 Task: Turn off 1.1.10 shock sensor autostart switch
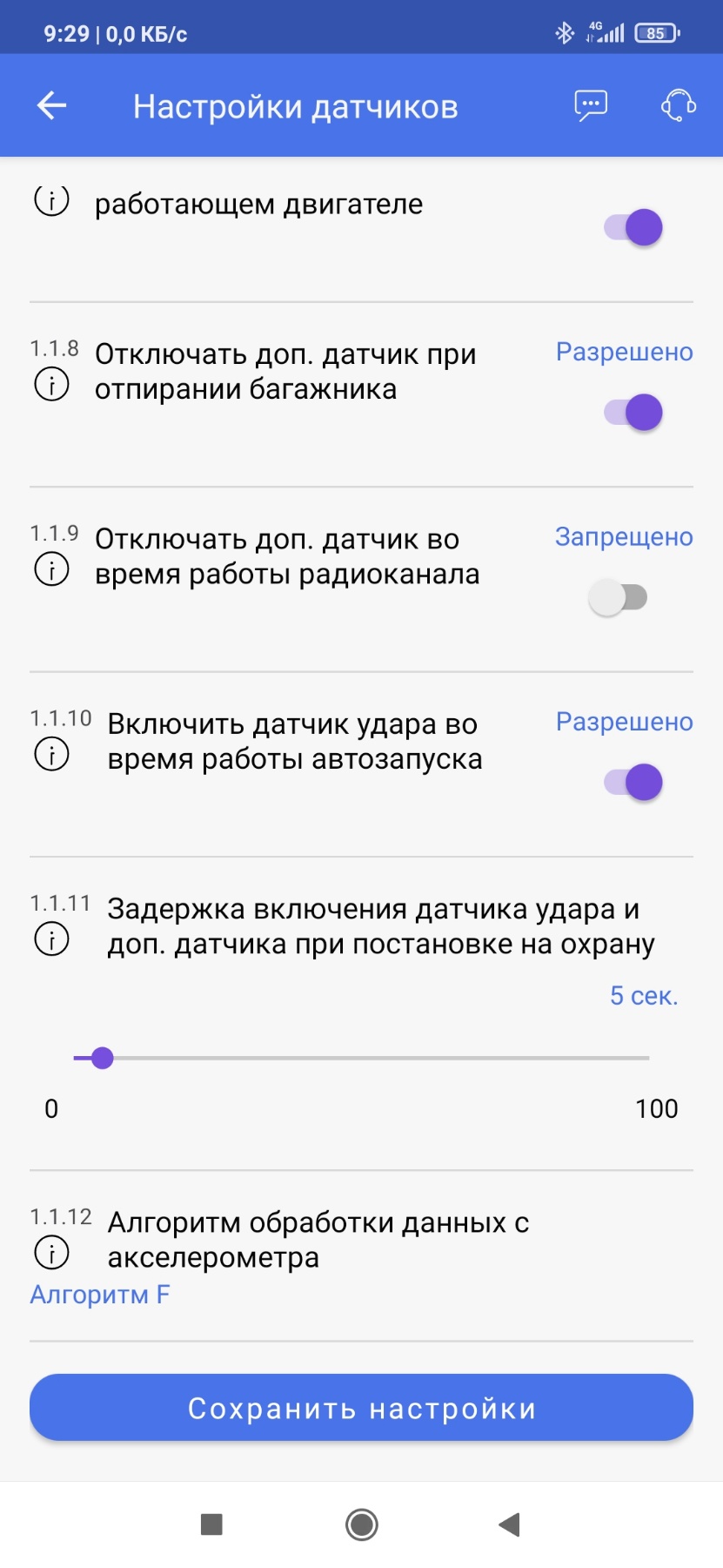click(633, 783)
